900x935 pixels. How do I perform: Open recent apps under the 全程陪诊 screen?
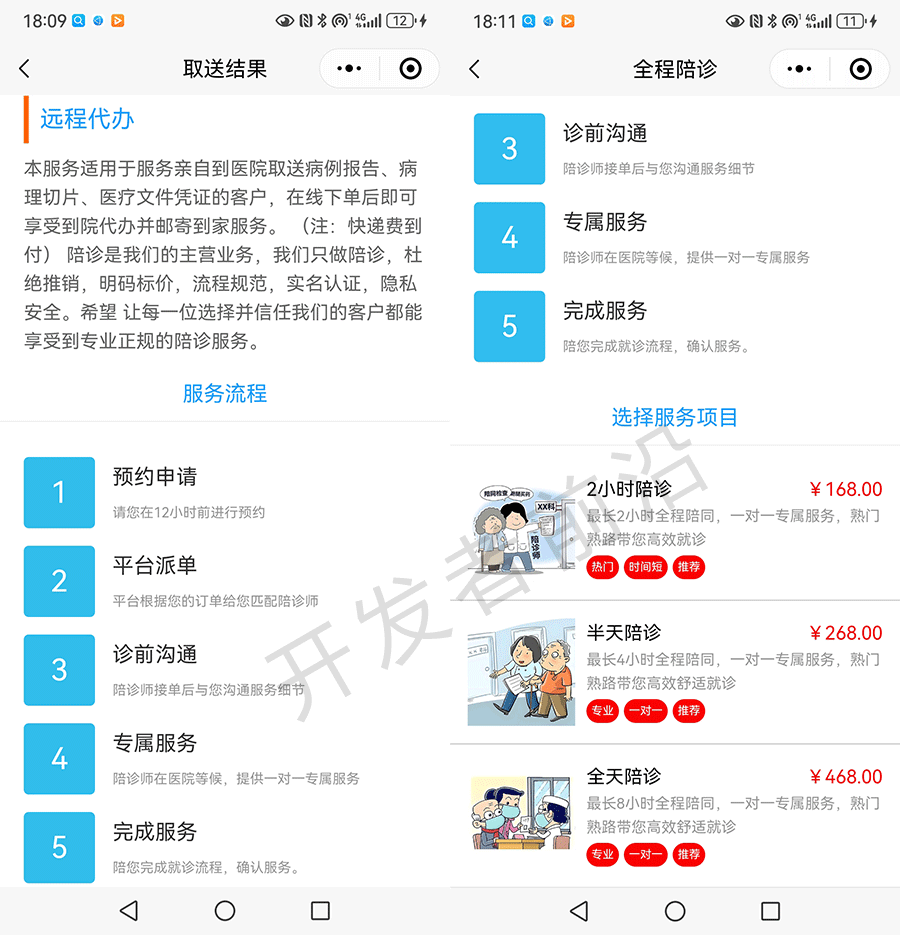[770, 911]
